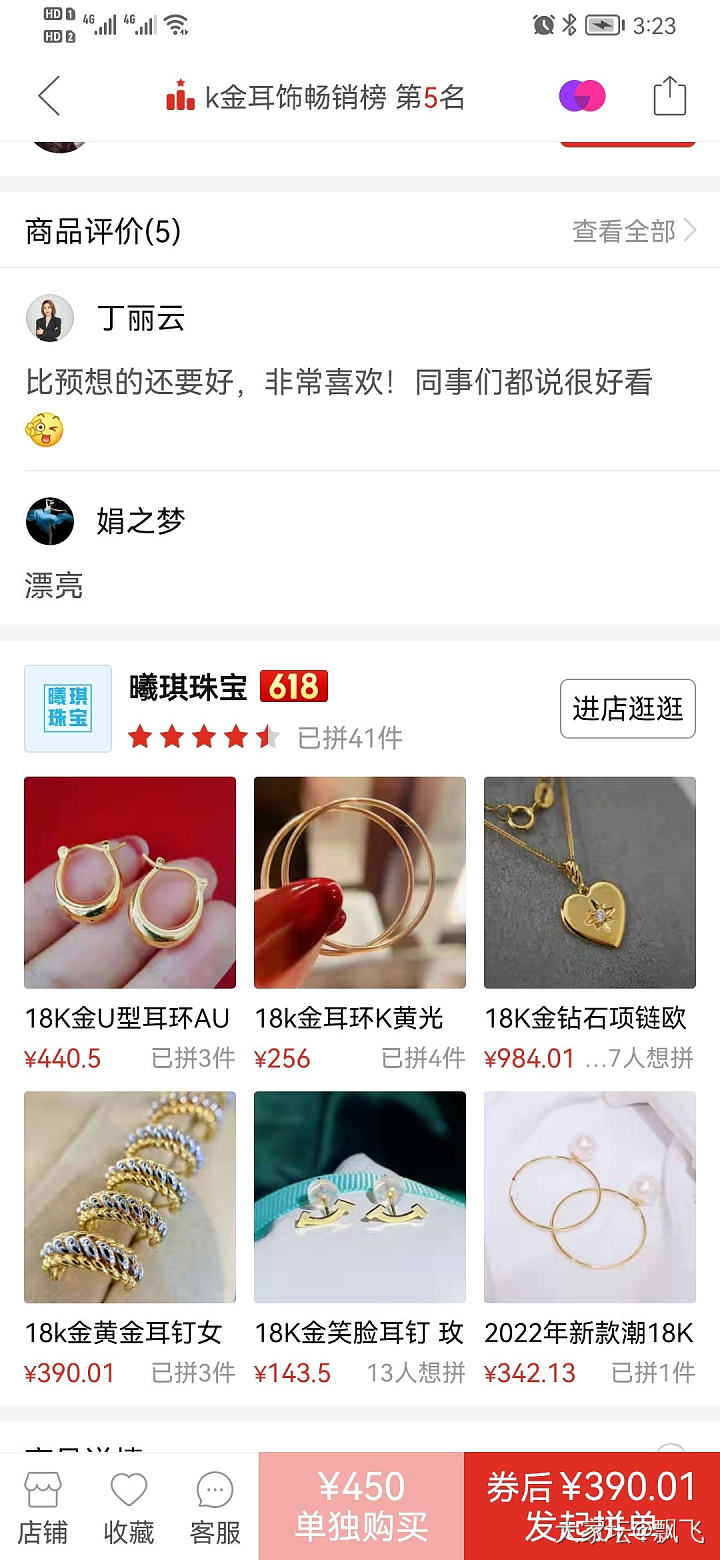The width and height of the screenshot is (720, 1560).
Task: Open the k金耳饰畅销榜 ranking link
Action: pos(315,97)
